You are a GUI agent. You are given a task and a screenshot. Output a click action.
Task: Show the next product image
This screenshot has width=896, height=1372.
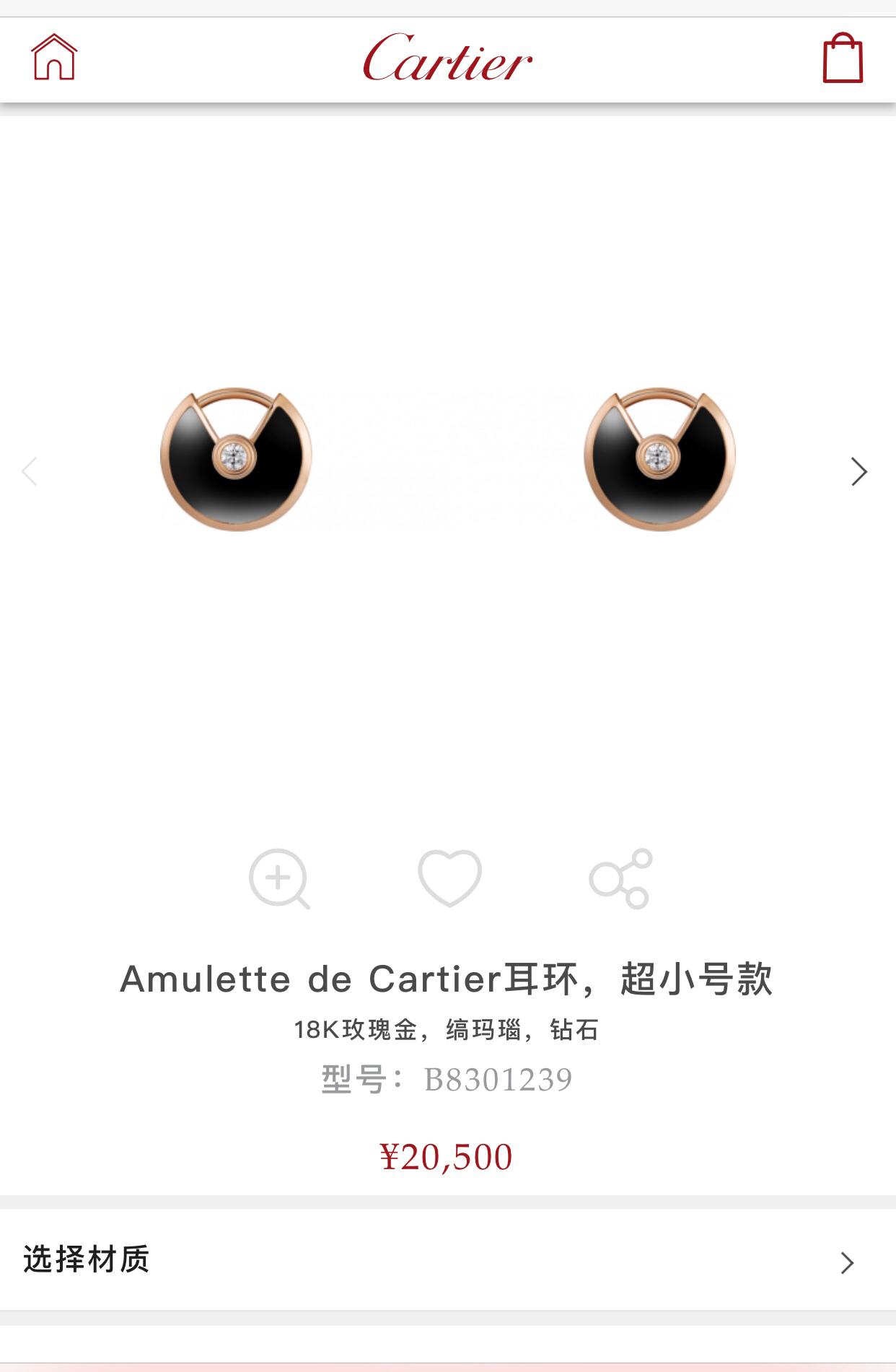pyautogui.click(x=858, y=472)
